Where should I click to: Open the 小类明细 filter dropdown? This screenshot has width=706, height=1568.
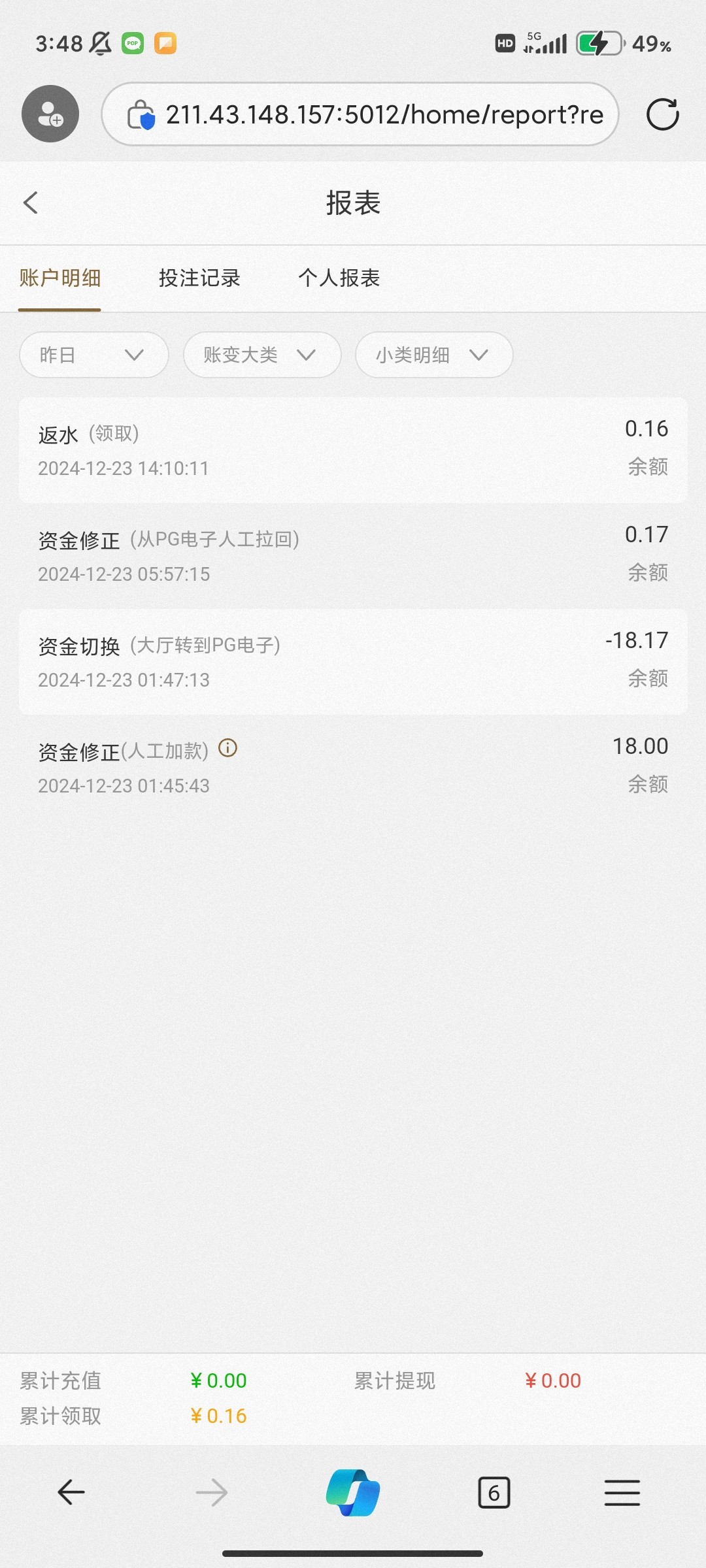tap(433, 355)
